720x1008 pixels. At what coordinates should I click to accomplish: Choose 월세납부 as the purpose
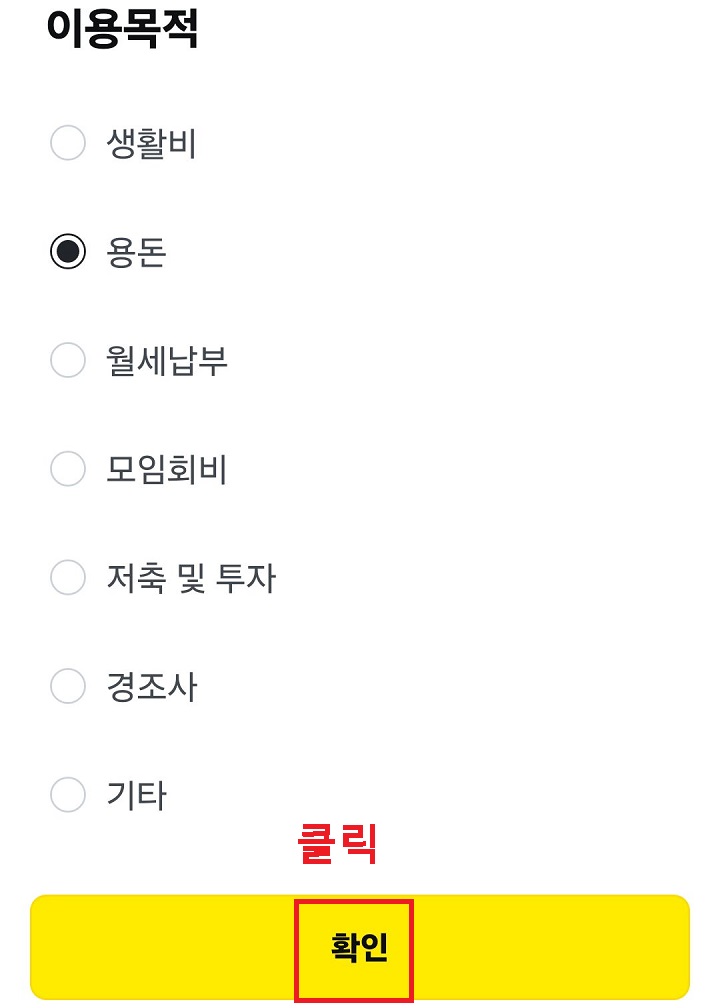click(x=68, y=361)
